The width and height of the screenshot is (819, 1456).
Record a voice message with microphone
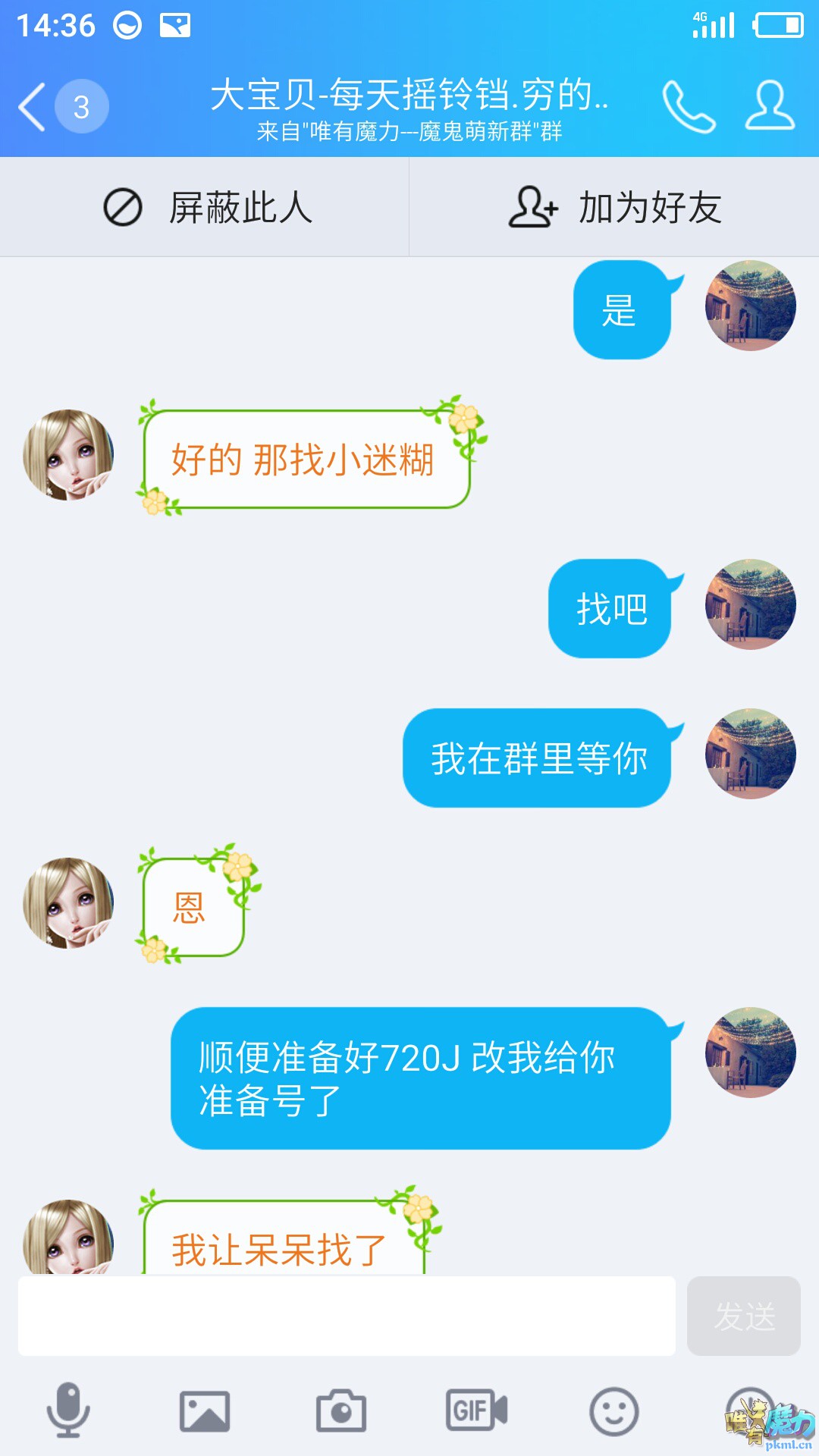coord(68,1410)
